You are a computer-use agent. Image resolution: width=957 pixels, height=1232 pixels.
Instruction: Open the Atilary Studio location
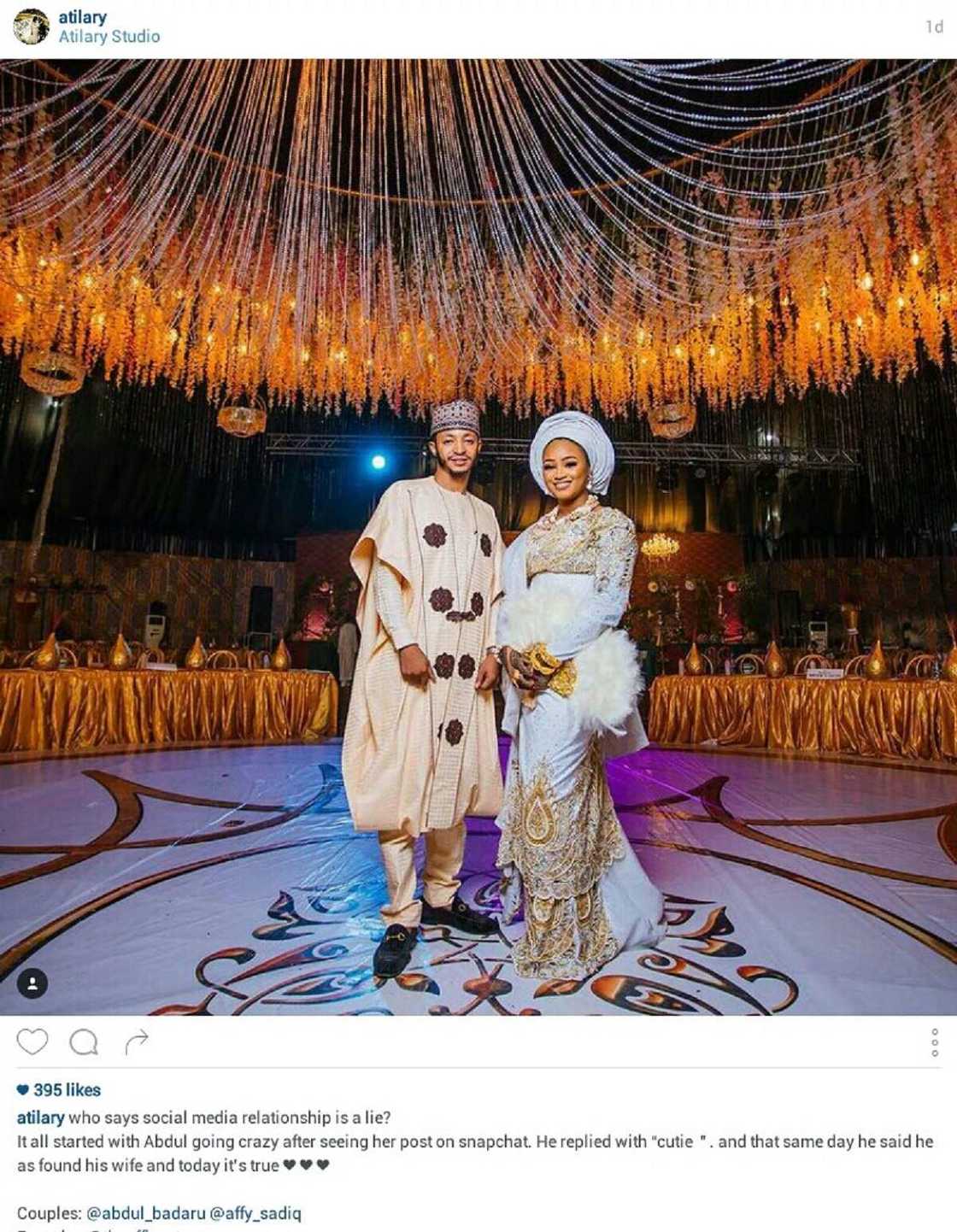pos(109,37)
